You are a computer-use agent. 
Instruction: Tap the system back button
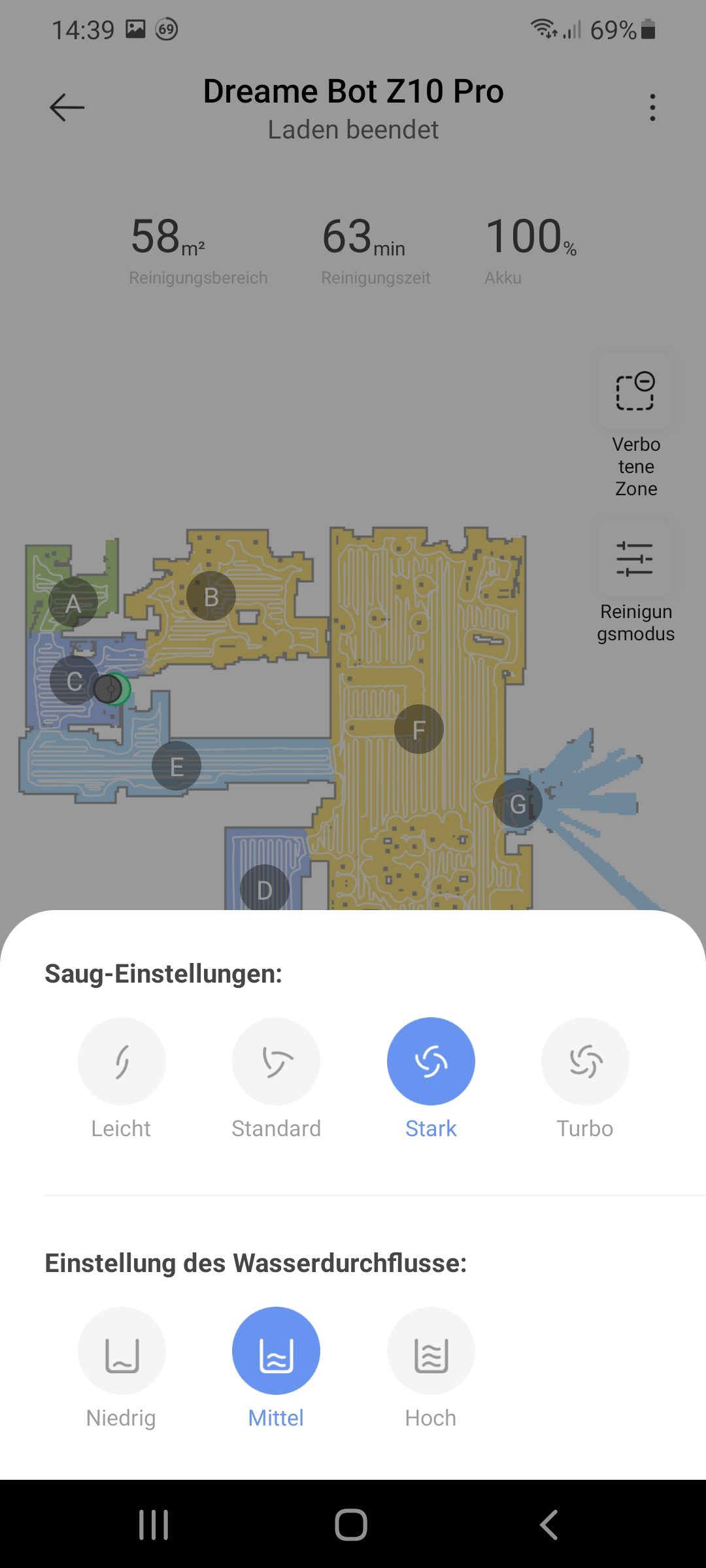pos(549,1525)
